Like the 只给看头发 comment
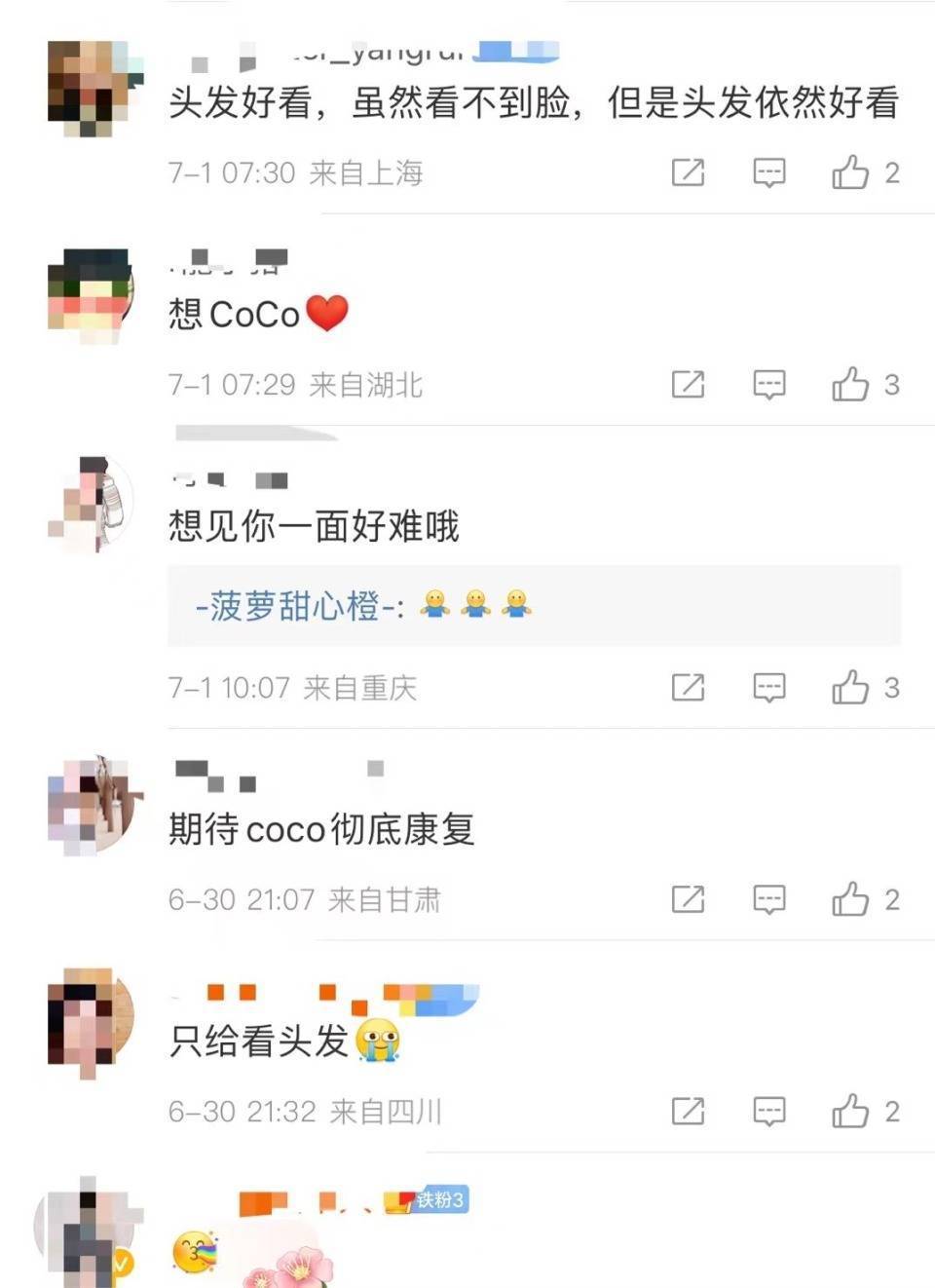The height and width of the screenshot is (1288, 935). tap(850, 1111)
